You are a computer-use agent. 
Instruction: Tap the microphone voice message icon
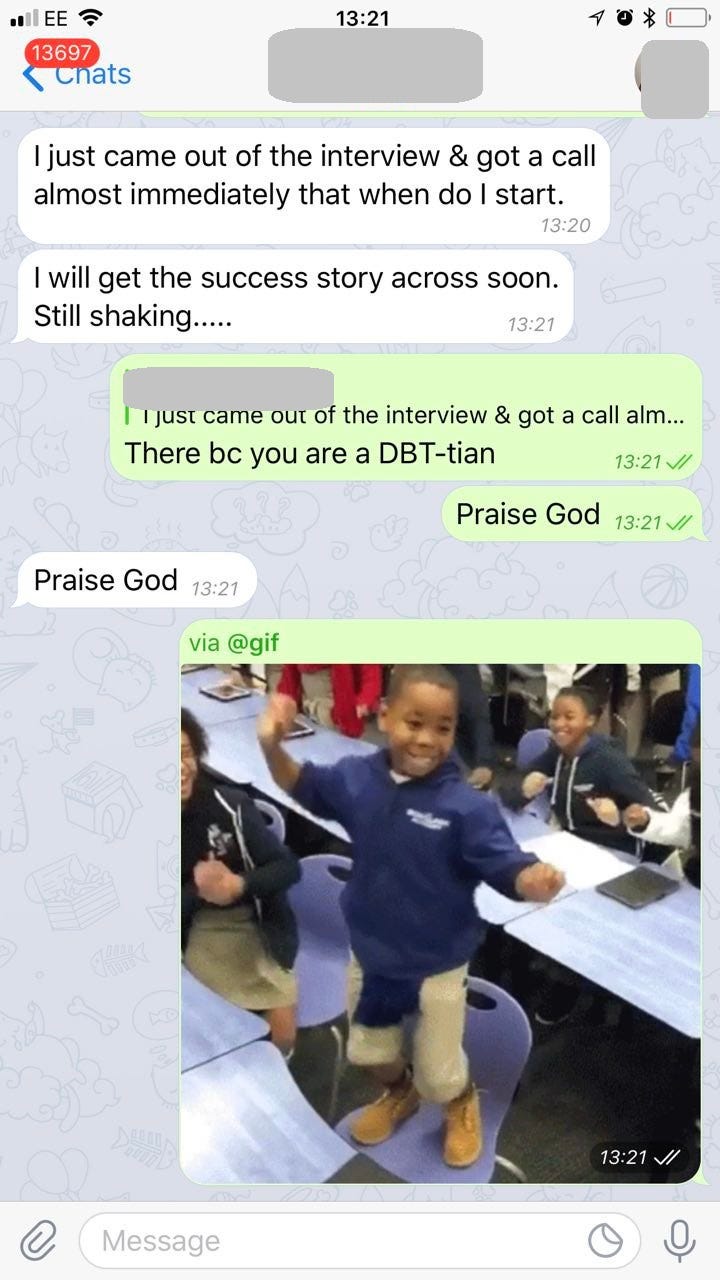click(680, 1241)
